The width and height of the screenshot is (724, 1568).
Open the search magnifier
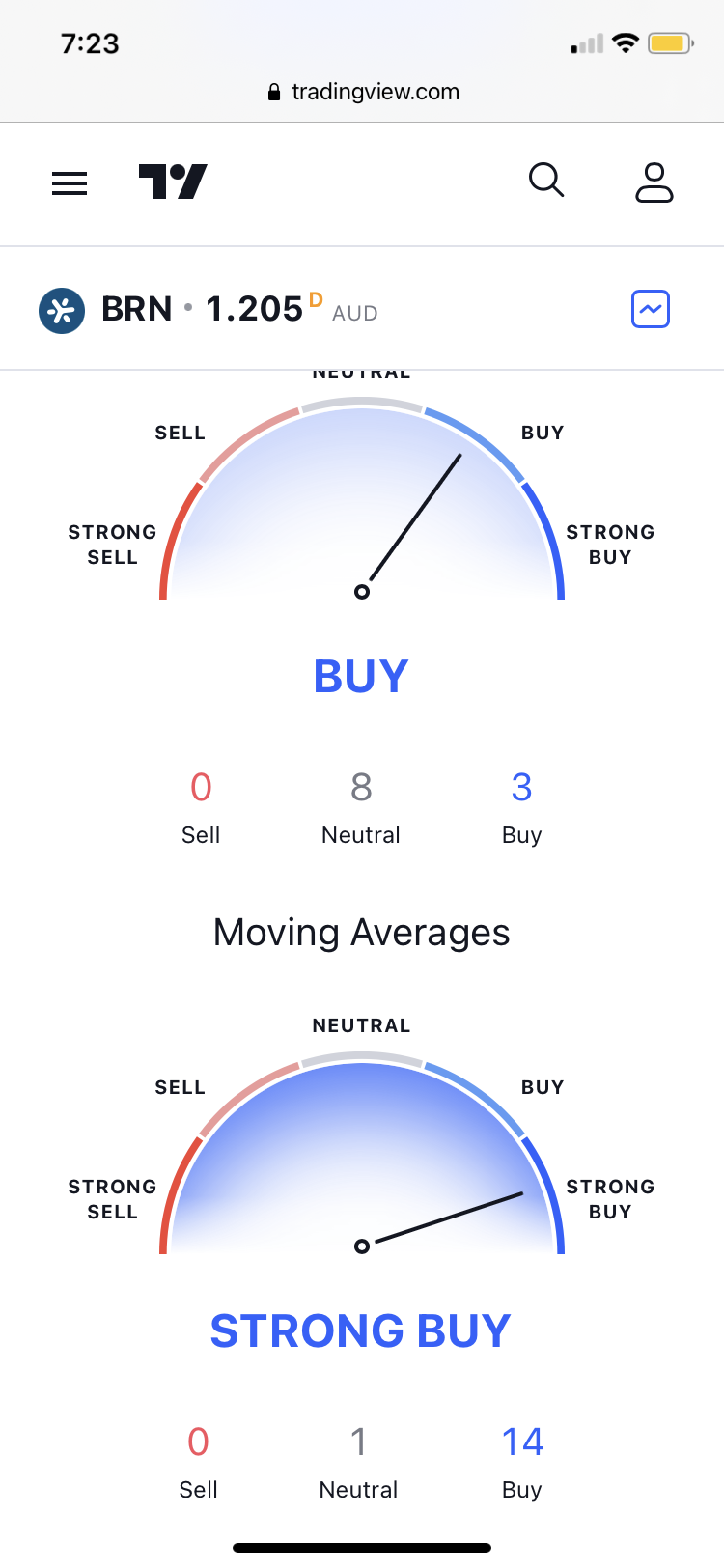pos(546,181)
